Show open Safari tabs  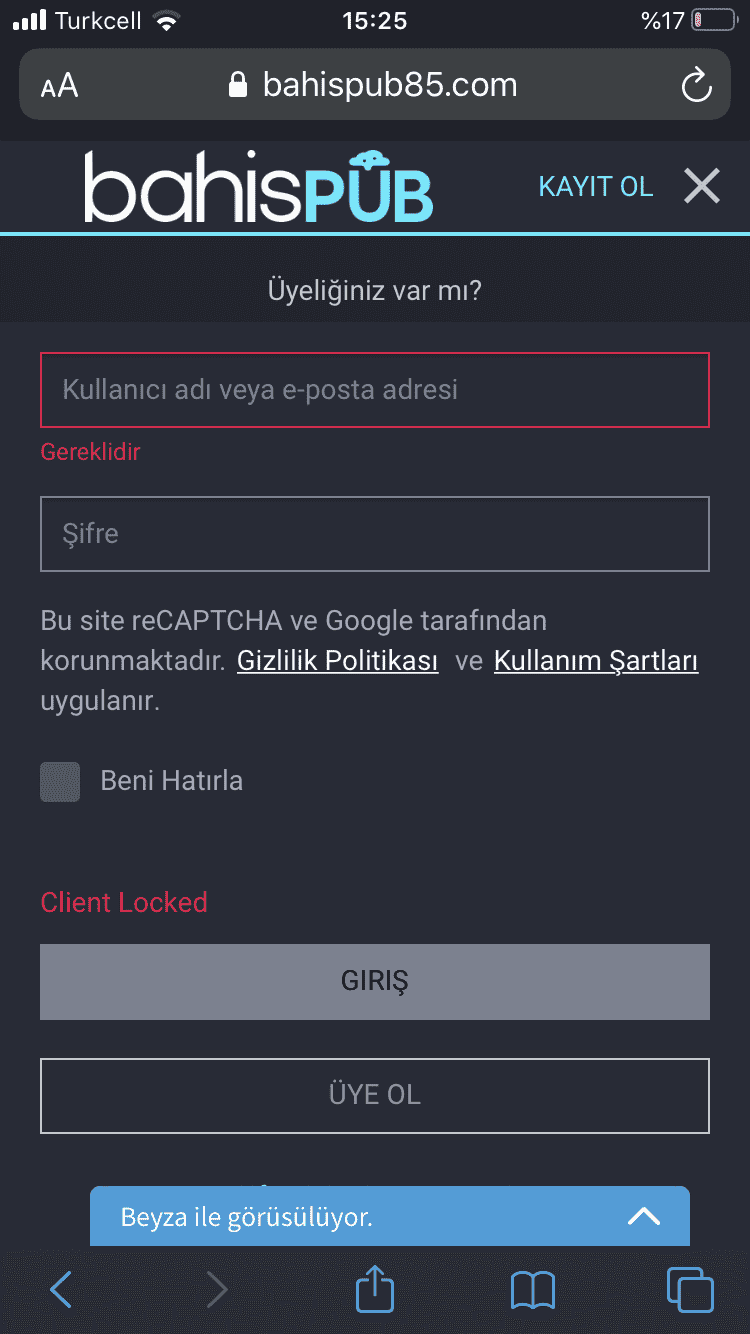pos(690,1290)
